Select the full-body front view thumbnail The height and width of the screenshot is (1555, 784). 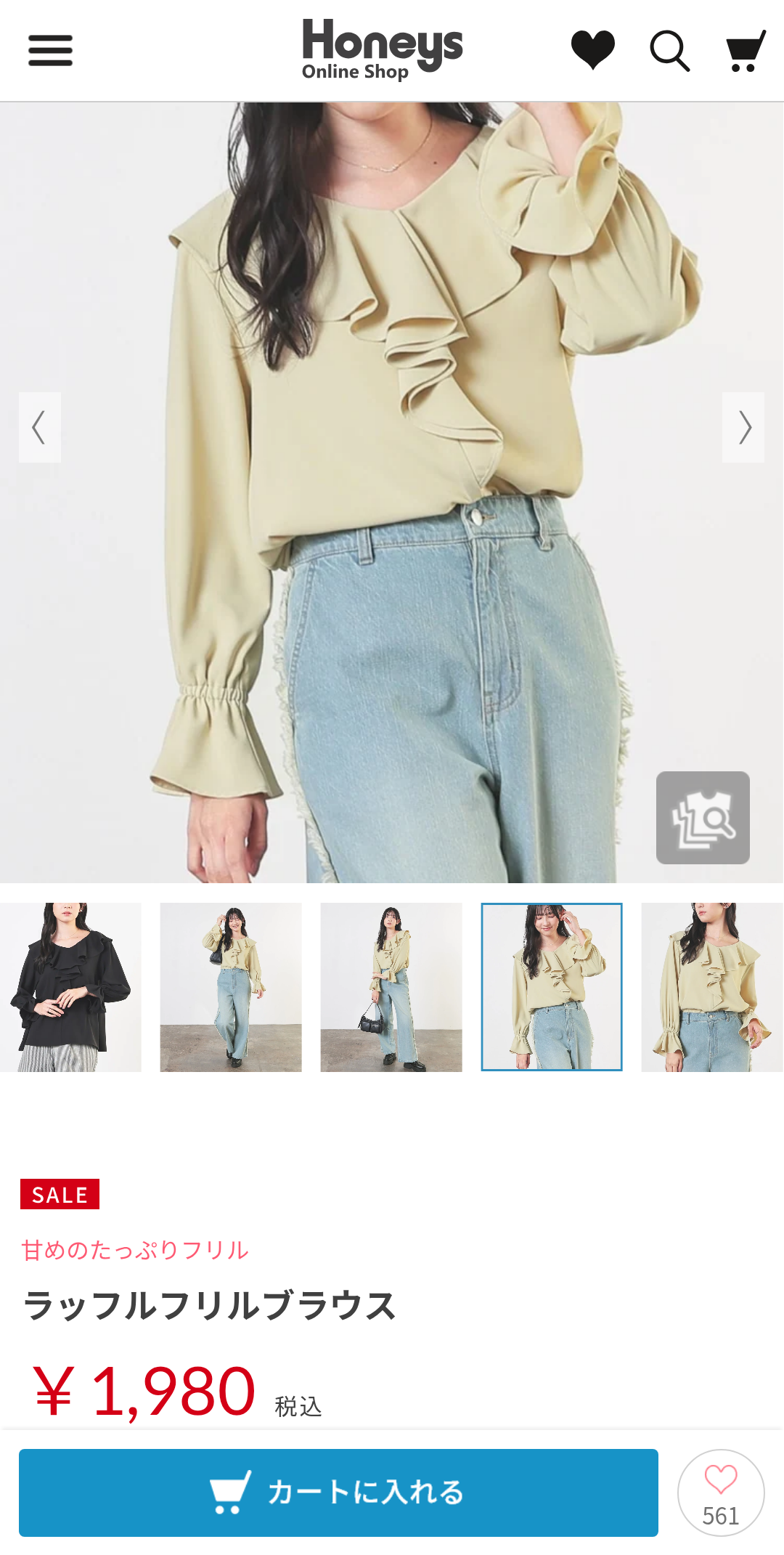231,987
